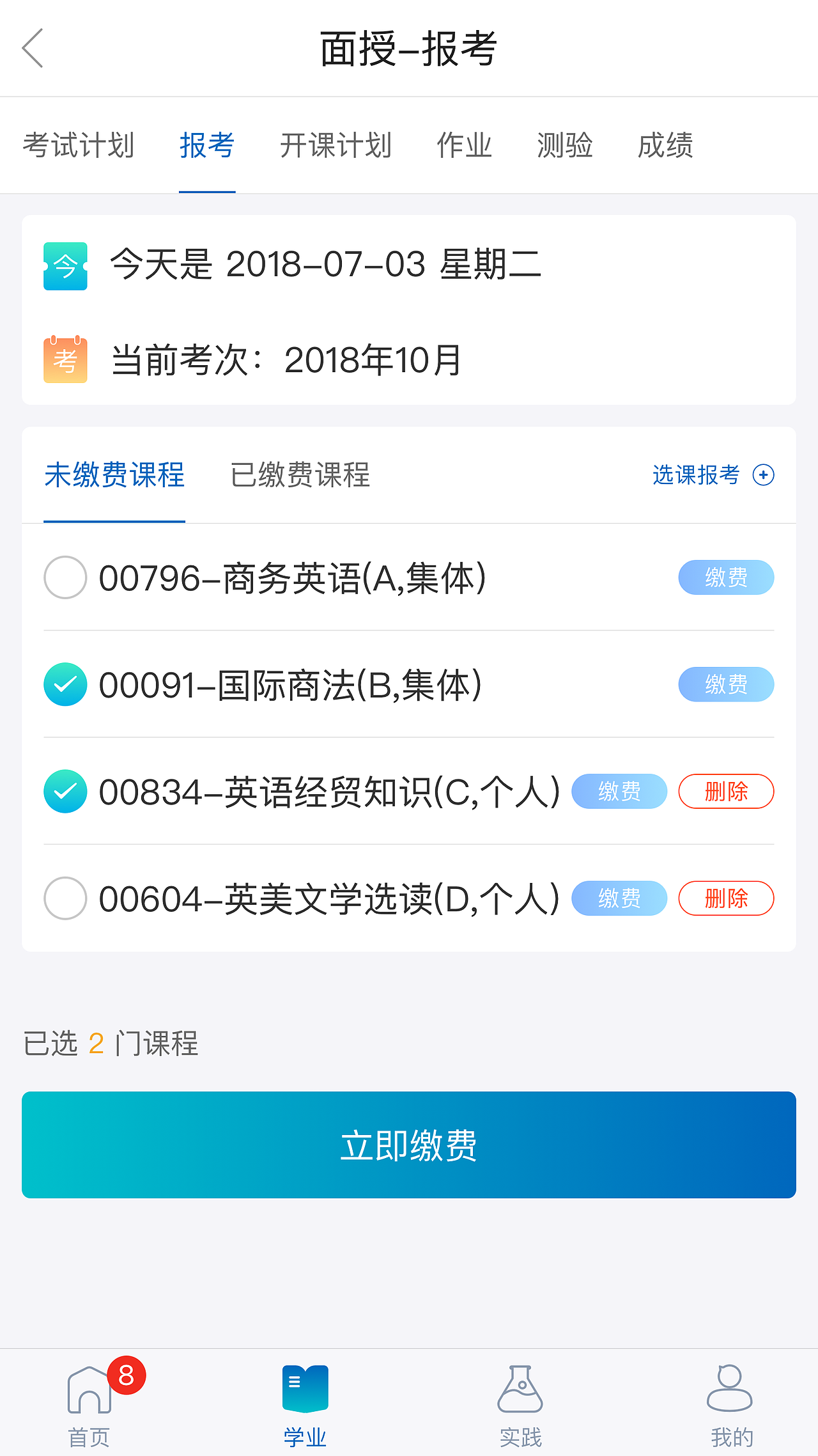
Task: Tap 缴费 next to 00796-商务英语
Action: [726, 577]
